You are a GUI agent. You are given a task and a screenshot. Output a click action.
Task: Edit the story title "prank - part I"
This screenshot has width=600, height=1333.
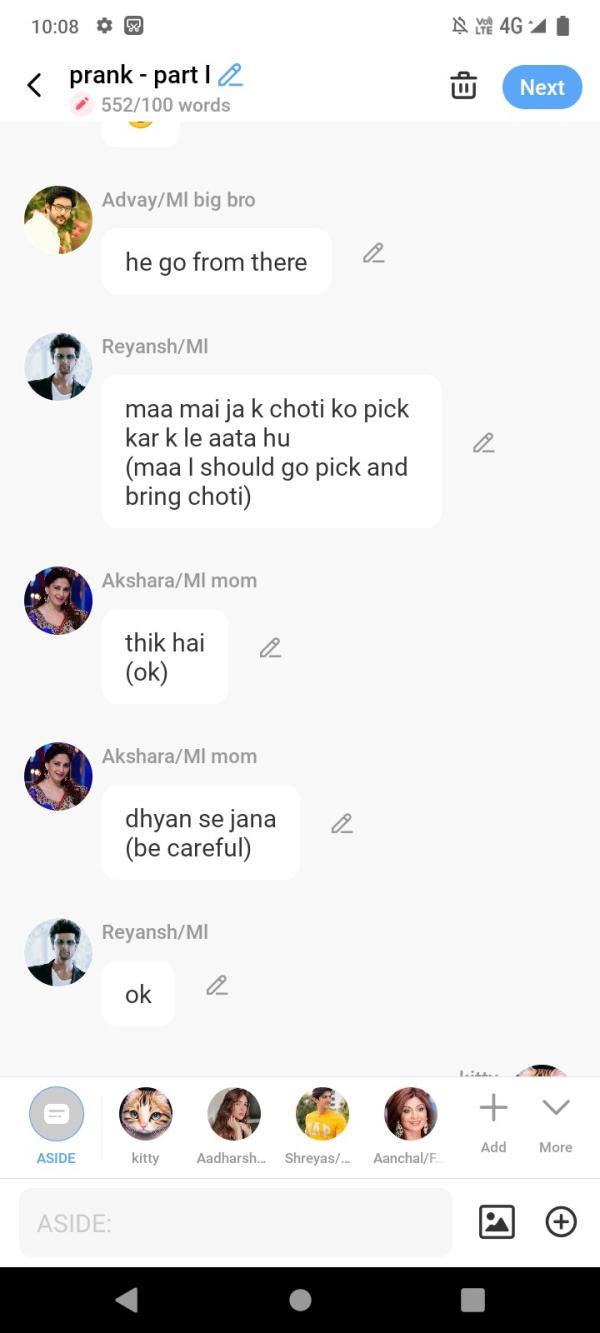[230, 75]
